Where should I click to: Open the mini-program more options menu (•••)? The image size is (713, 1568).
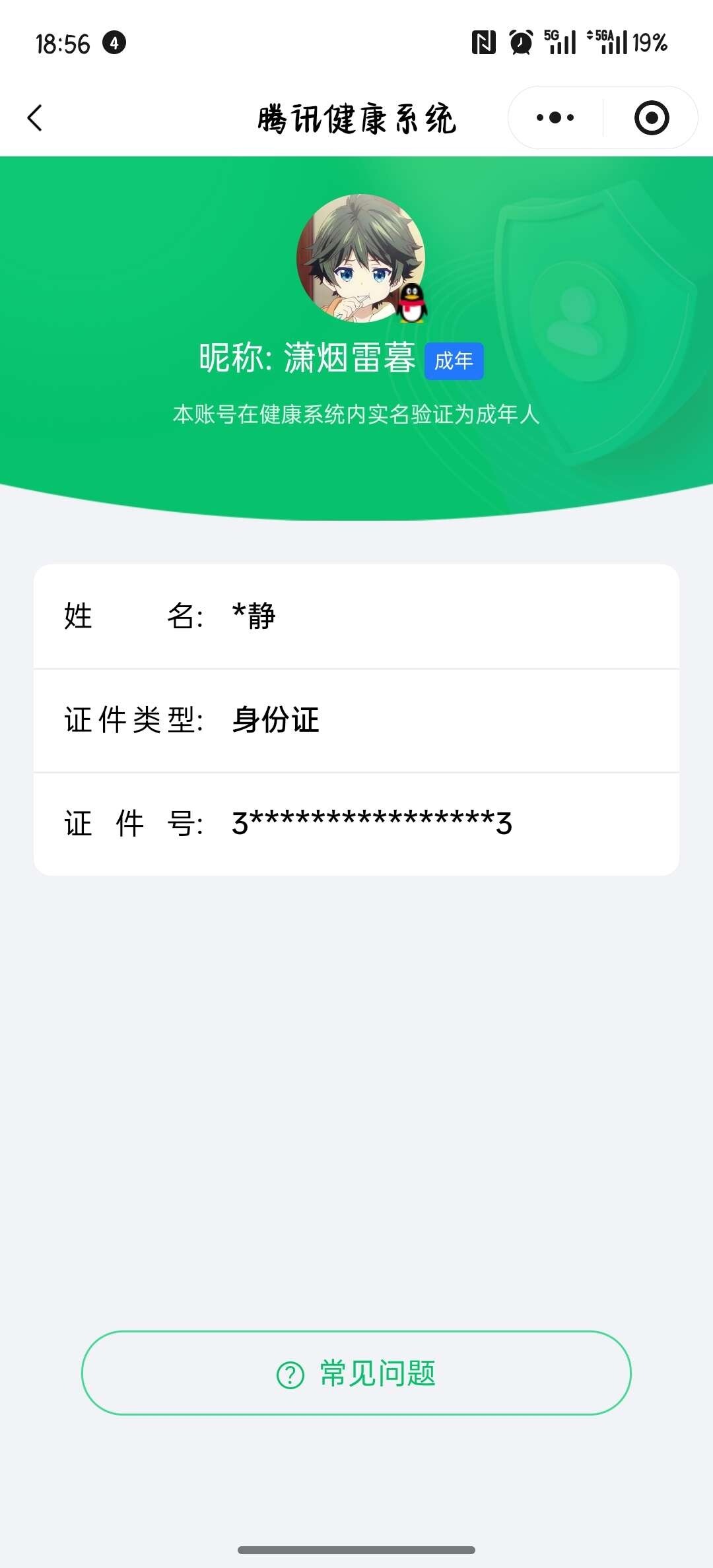pos(555,117)
